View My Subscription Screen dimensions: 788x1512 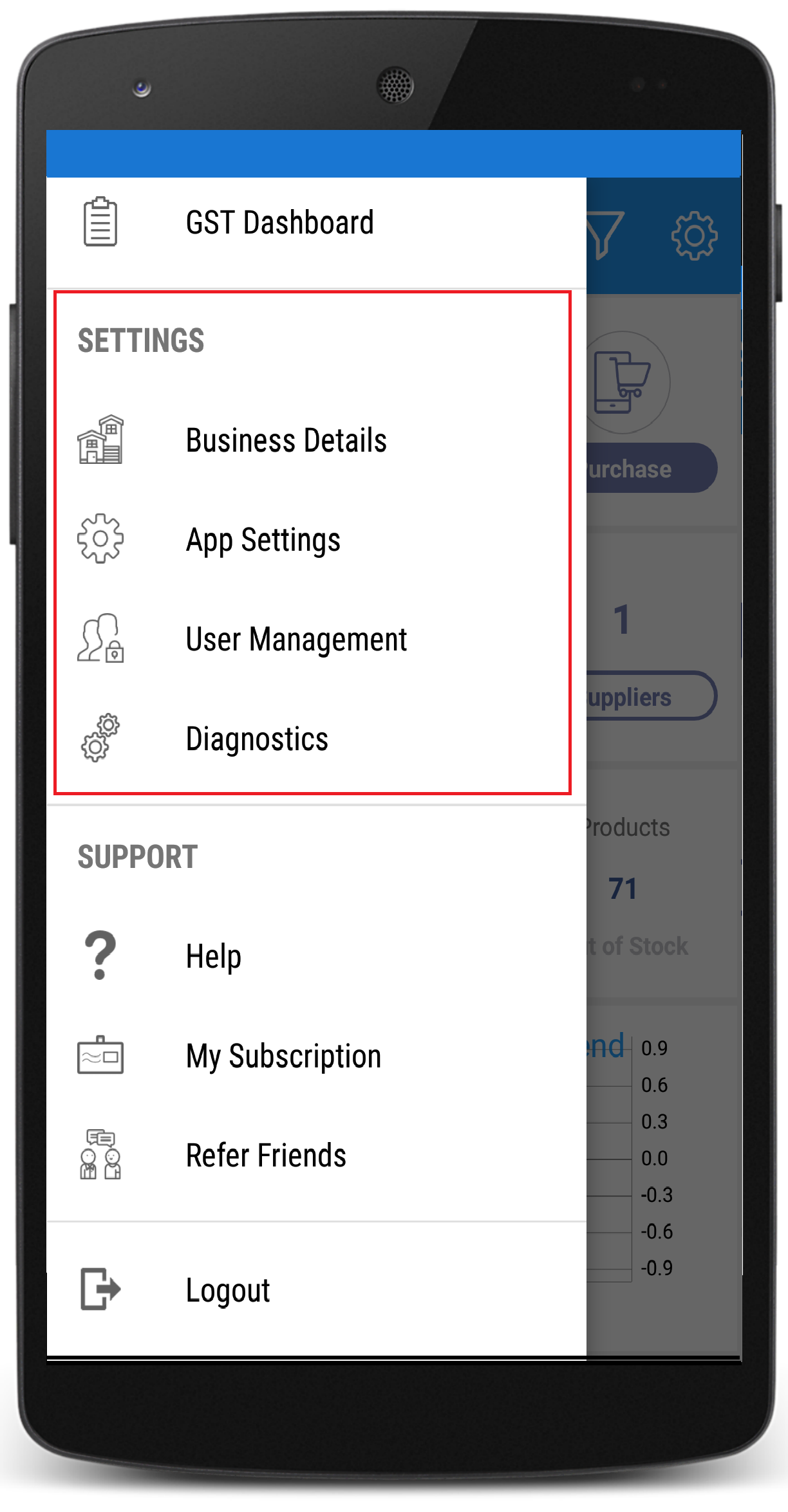316,1056
